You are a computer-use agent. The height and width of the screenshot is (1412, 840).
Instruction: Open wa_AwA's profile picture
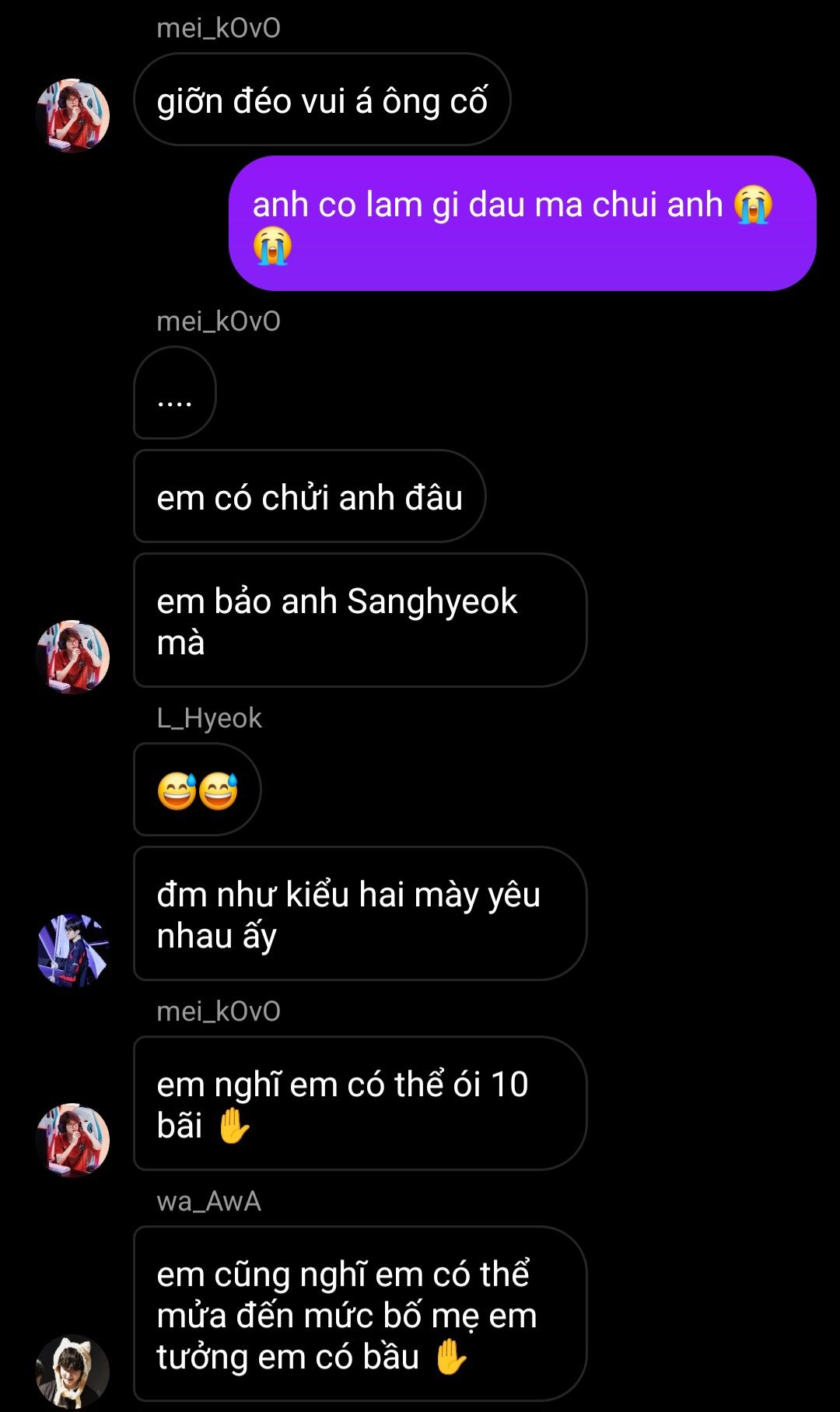[x=72, y=1372]
